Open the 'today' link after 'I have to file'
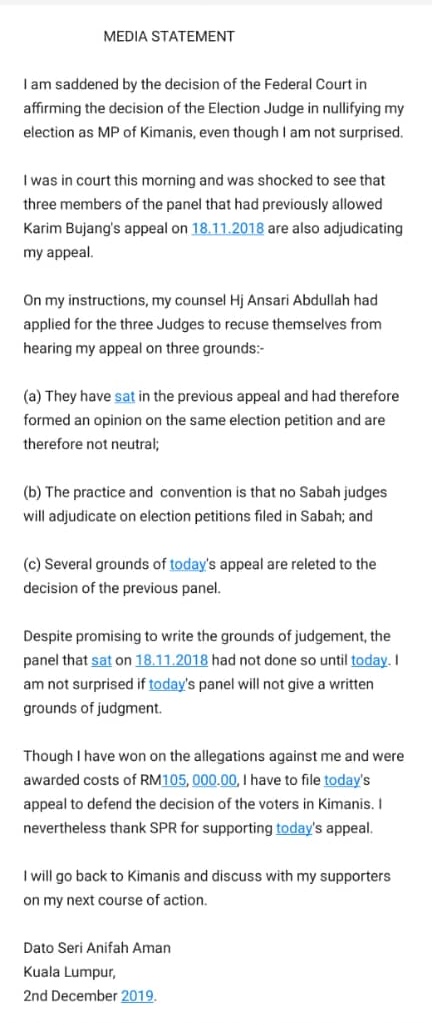432x1025 pixels. (341, 781)
